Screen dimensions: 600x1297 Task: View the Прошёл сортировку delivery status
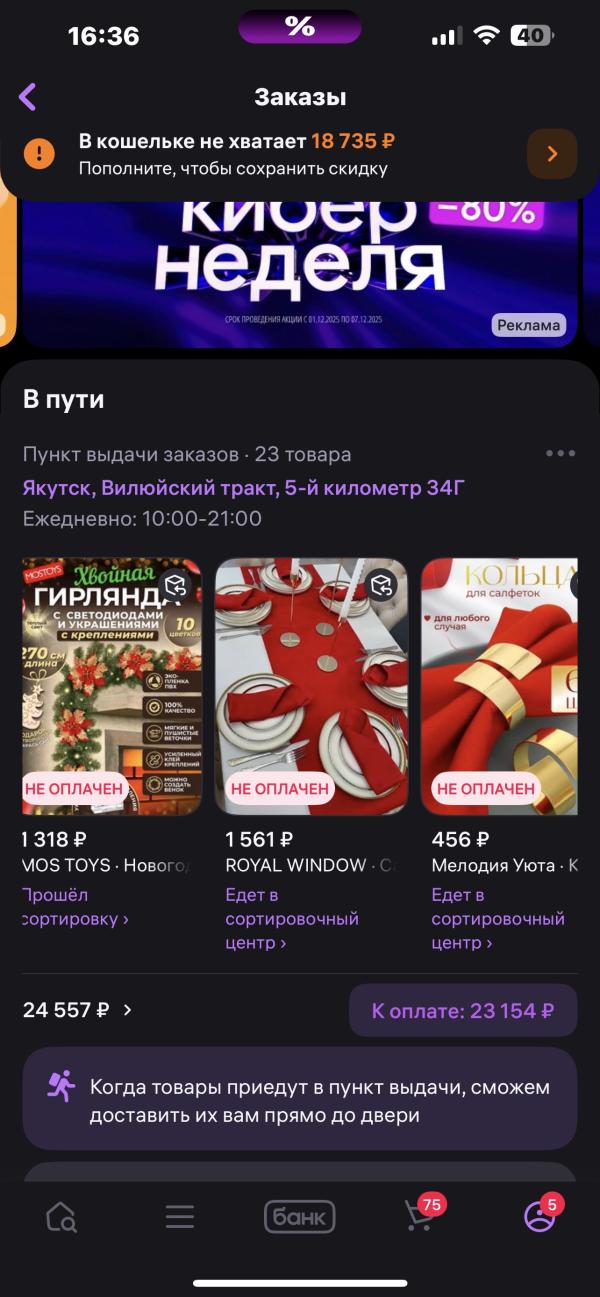(75, 907)
